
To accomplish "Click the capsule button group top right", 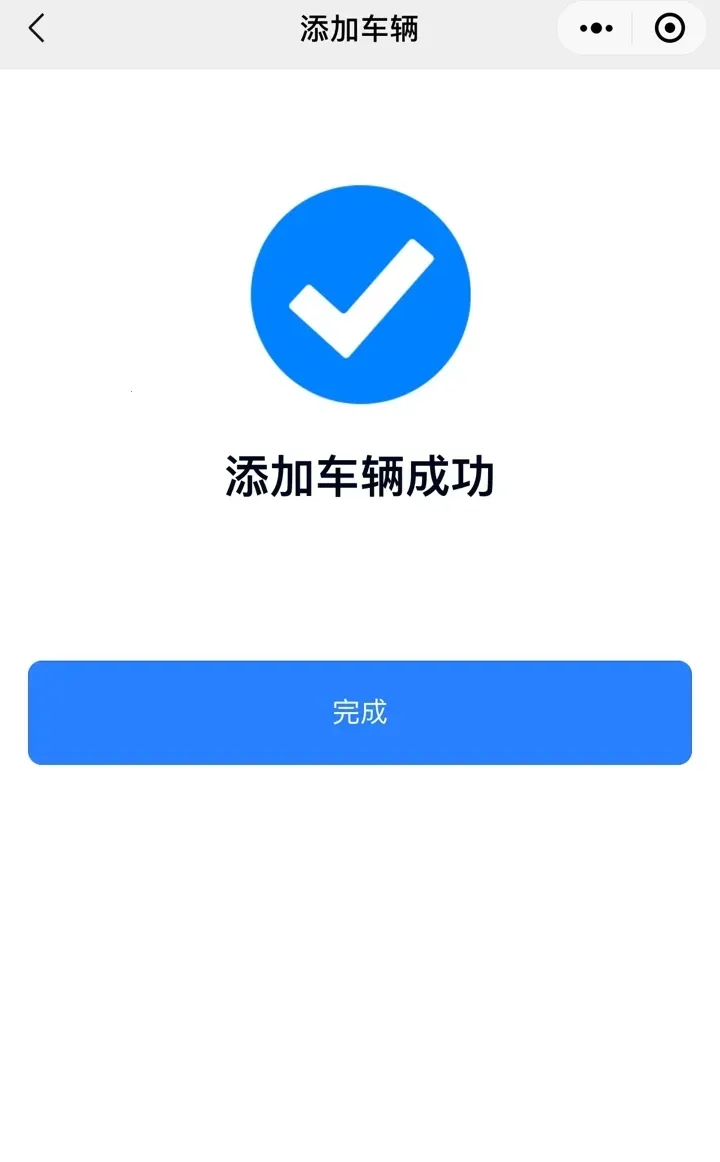I will pos(631,28).
